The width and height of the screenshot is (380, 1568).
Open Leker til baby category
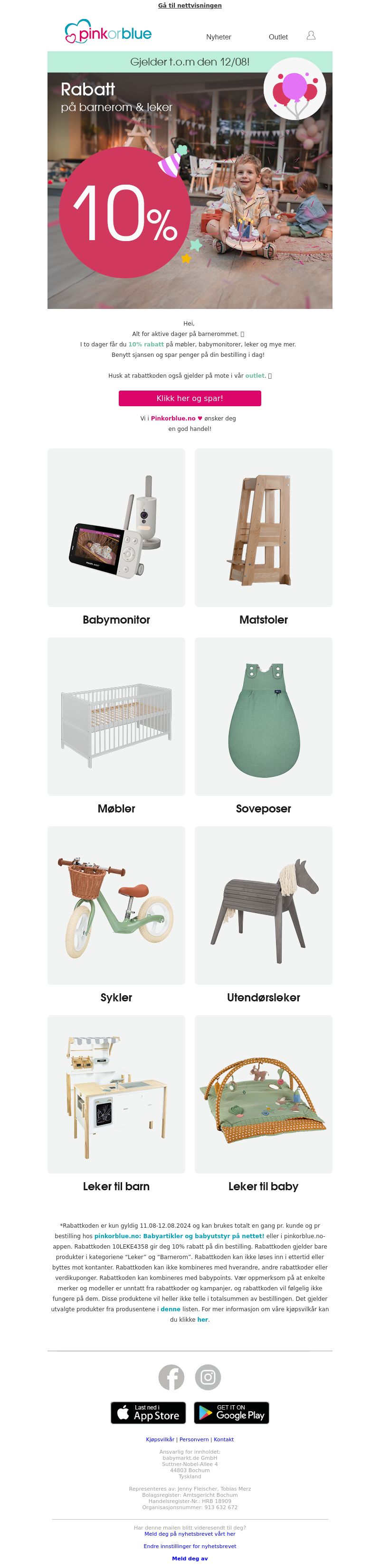(263, 1094)
